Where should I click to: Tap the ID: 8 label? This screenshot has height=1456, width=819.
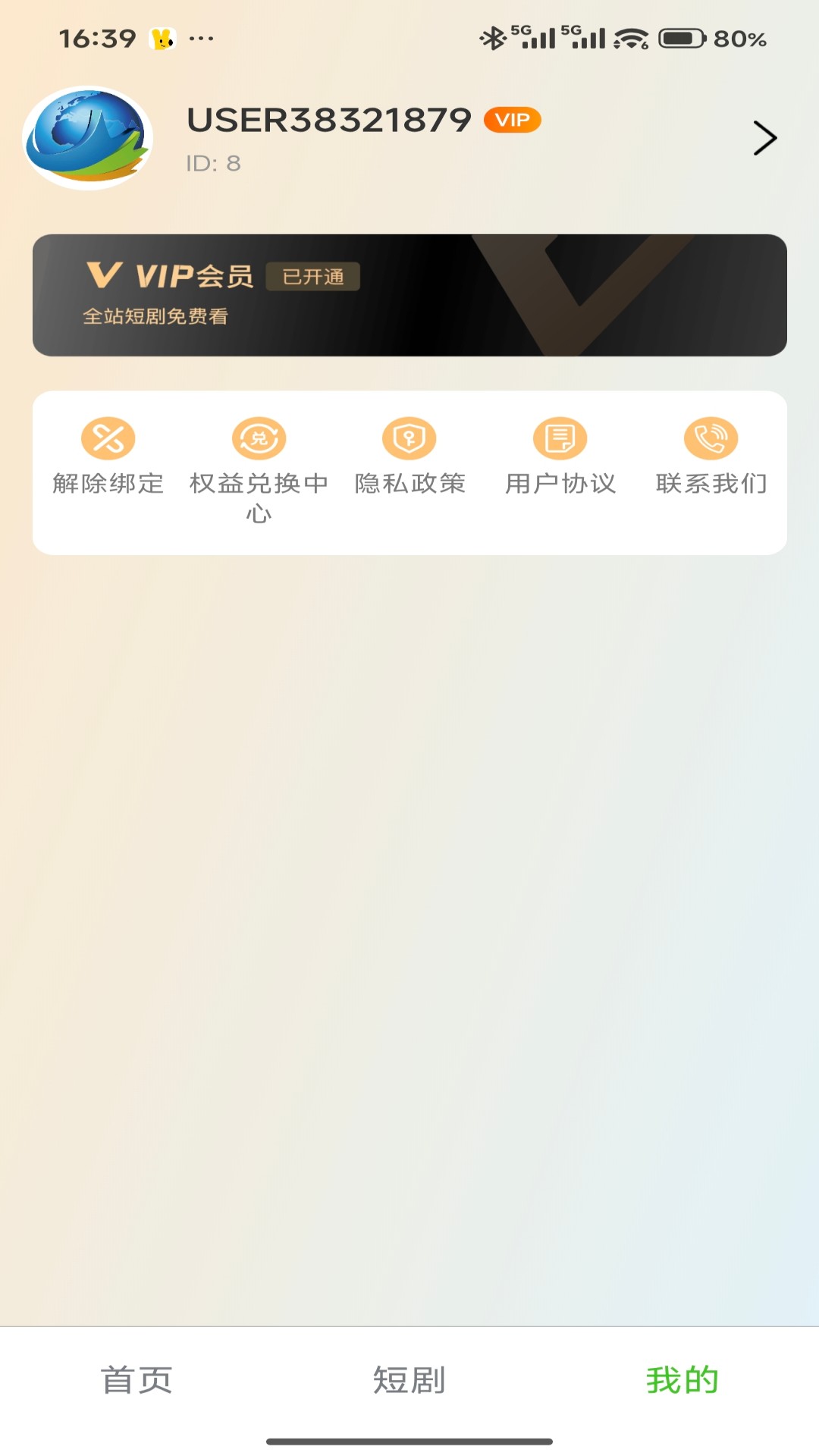(212, 162)
